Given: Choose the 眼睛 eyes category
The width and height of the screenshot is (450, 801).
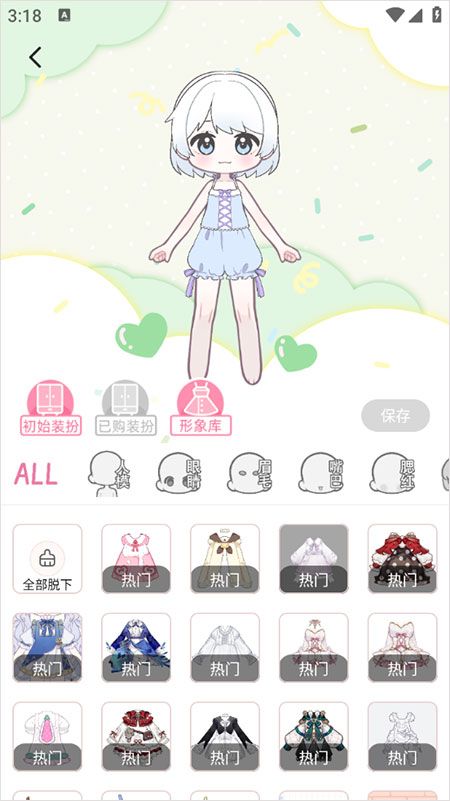Looking at the screenshot, I should [180, 474].
